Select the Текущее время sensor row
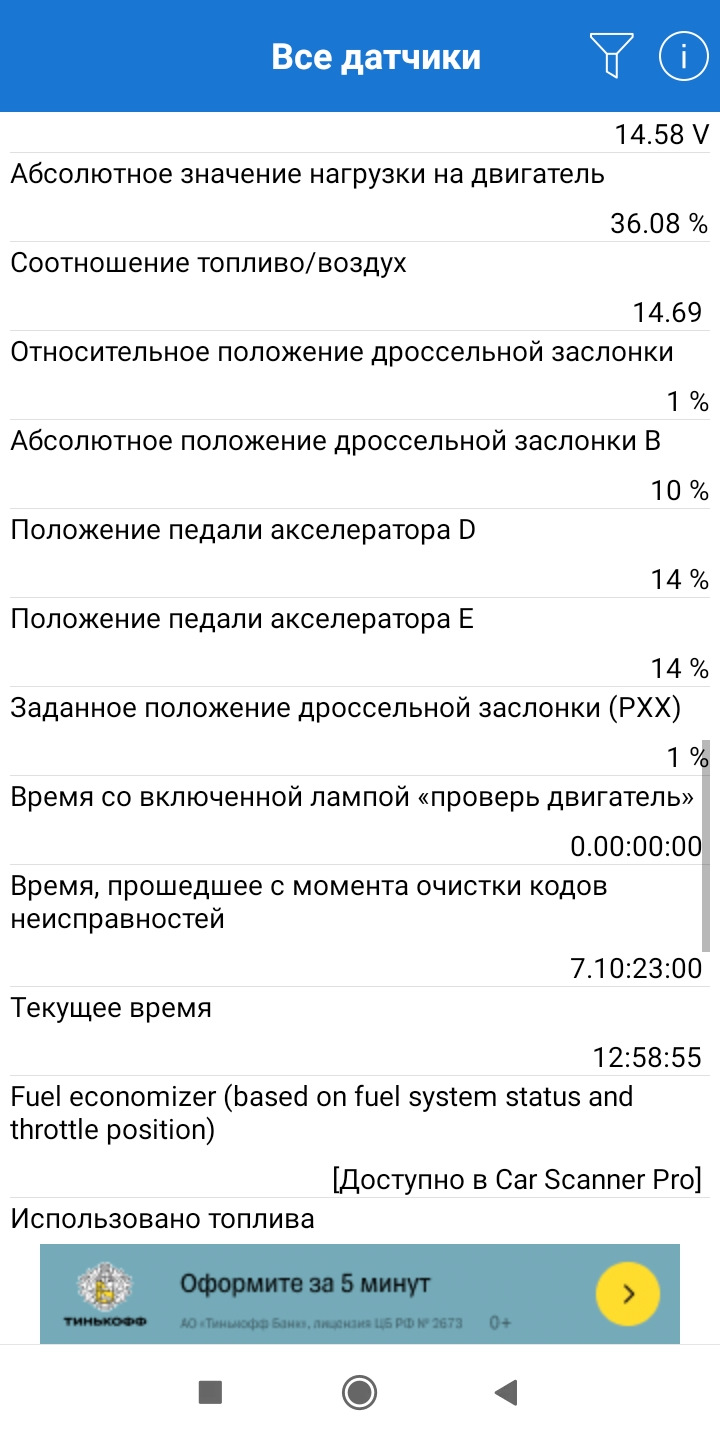The height and width of the screenshot is (1440, 720). pyautogui.click(x=360, y=1031)
